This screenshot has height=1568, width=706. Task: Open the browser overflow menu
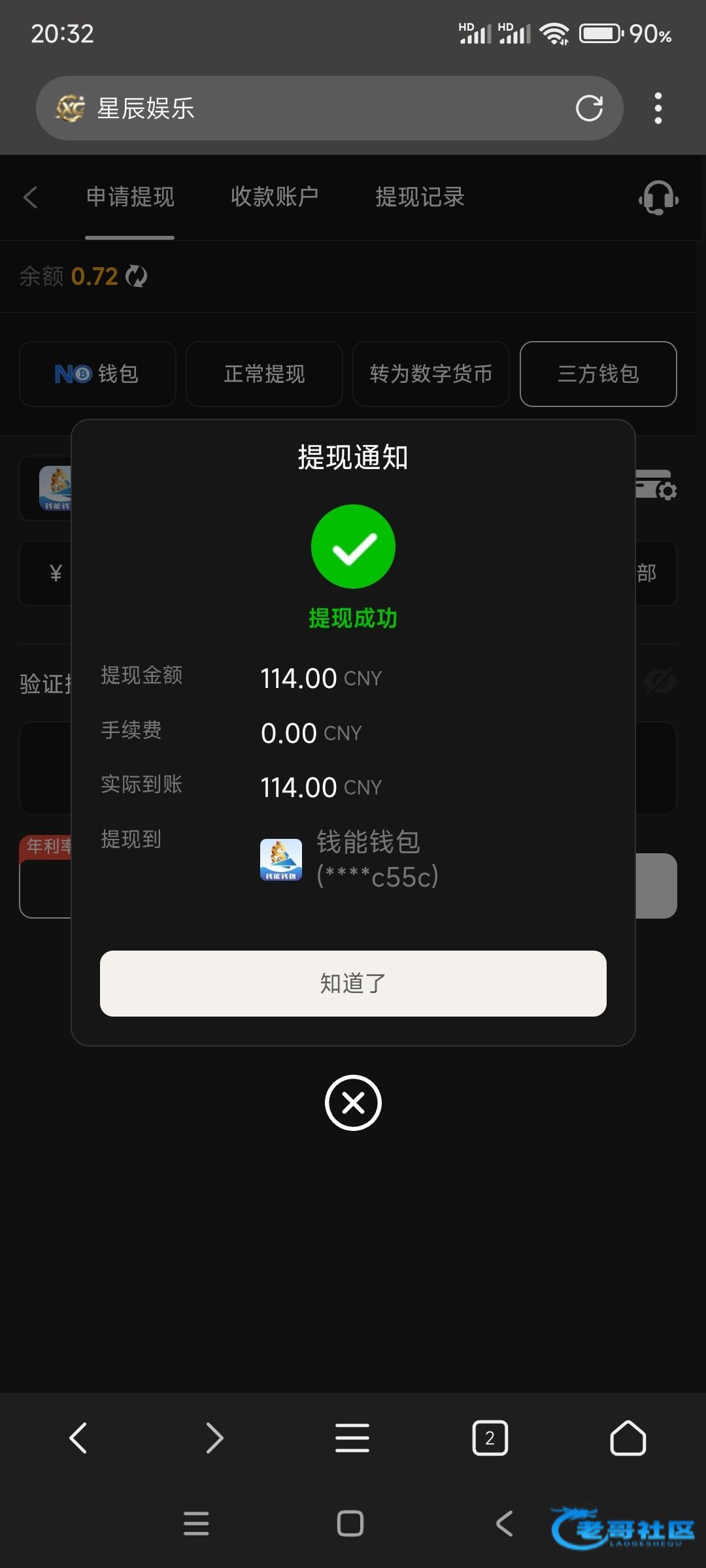[658, 108]
